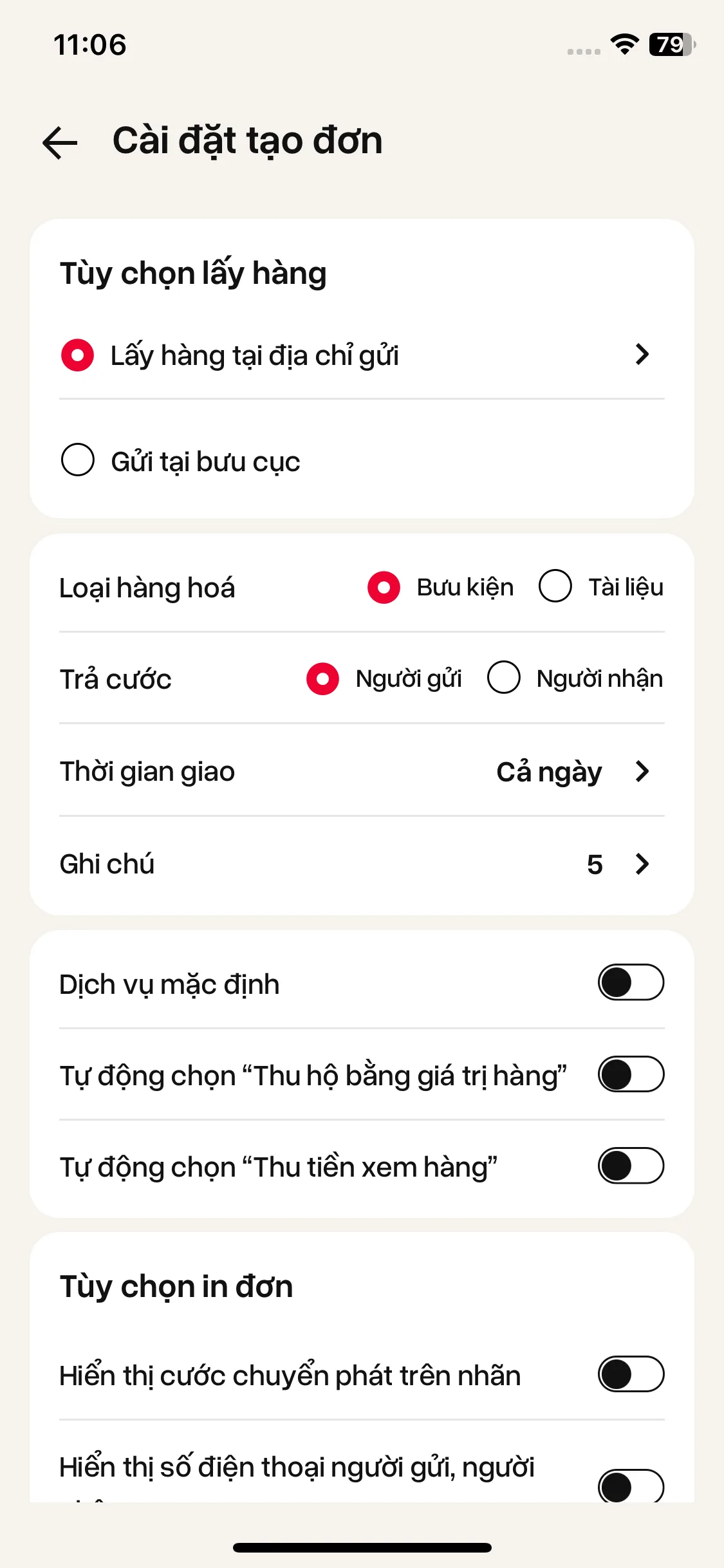
Task: Go back from Cài đặt tạo đơn
Action: coord(60,142)
